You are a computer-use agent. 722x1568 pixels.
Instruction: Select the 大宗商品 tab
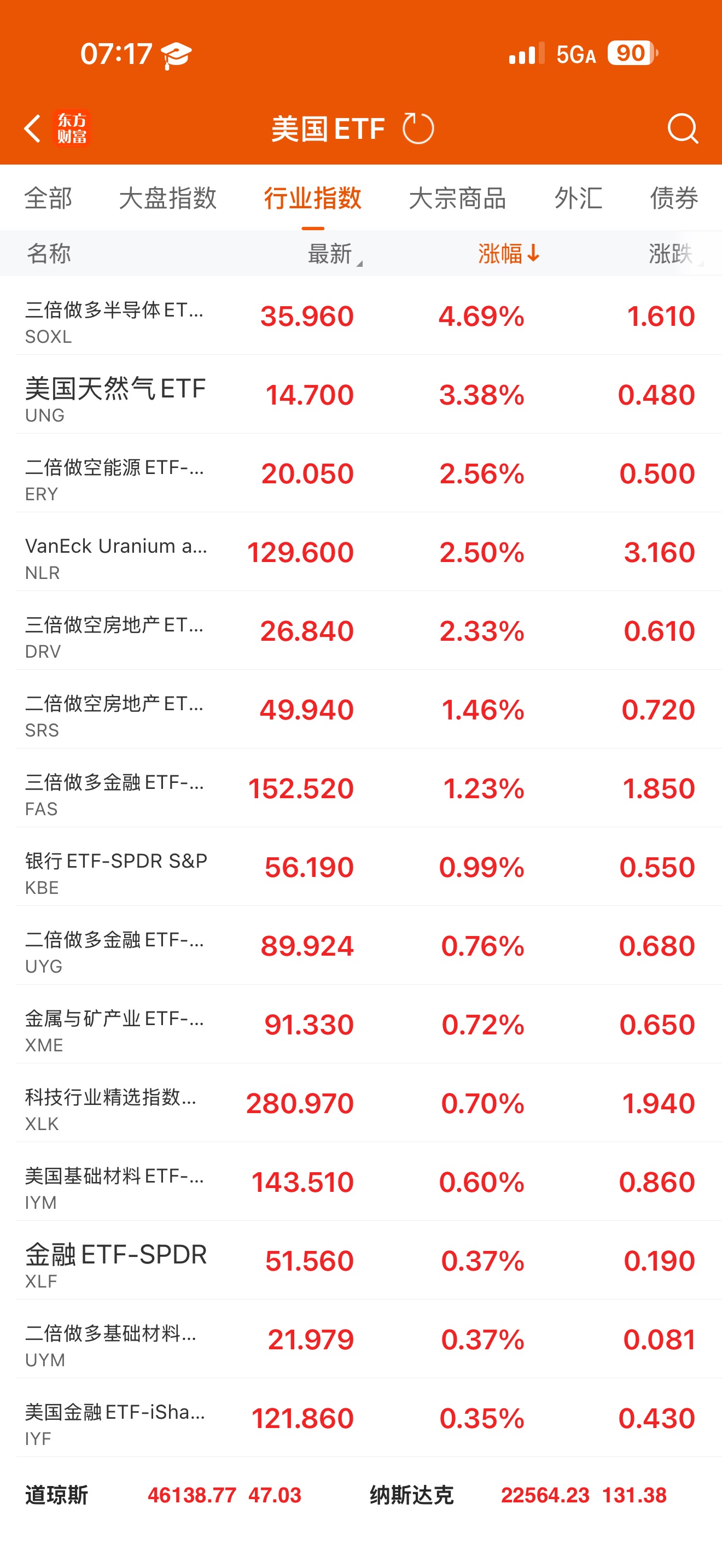(x=457, y=198)
